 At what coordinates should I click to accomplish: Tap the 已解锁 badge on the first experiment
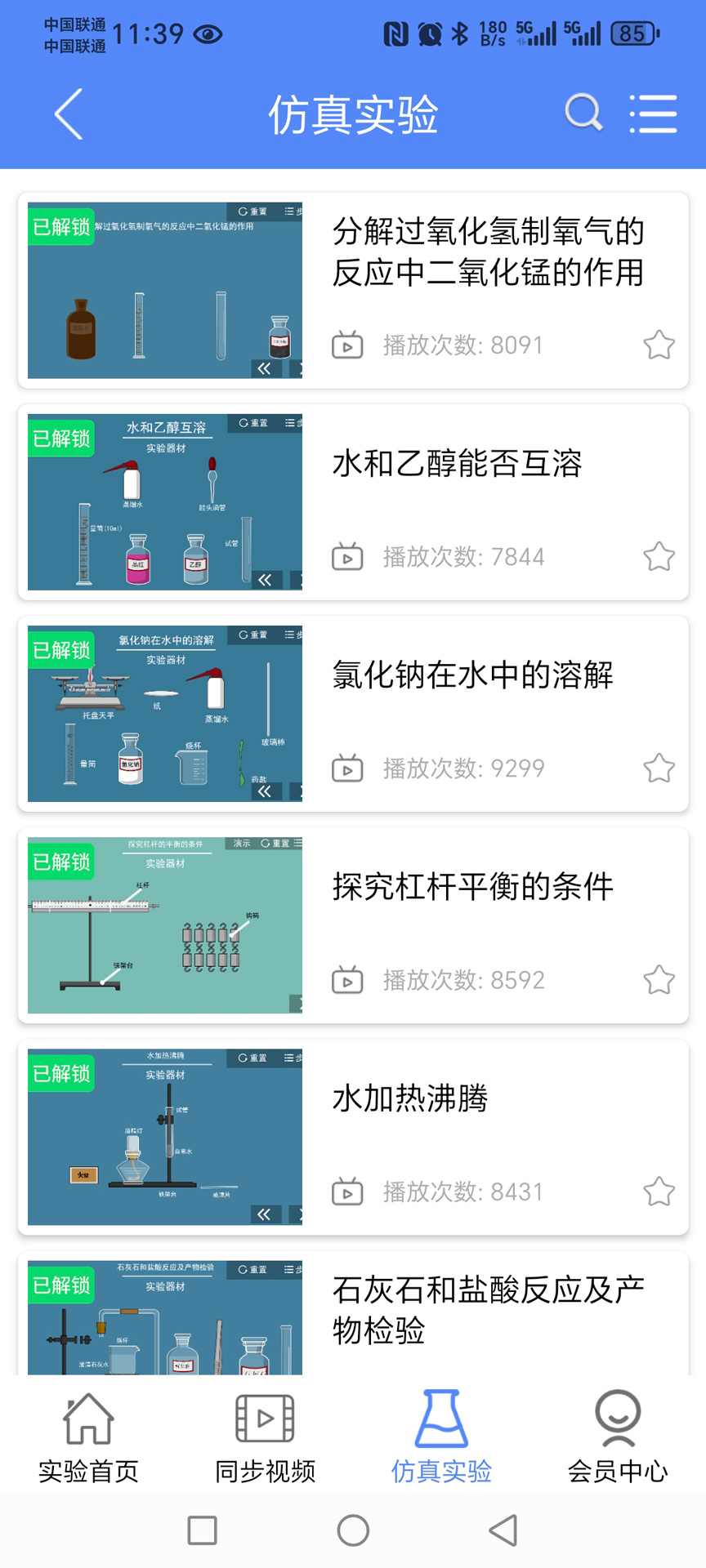tap(60, 228)
